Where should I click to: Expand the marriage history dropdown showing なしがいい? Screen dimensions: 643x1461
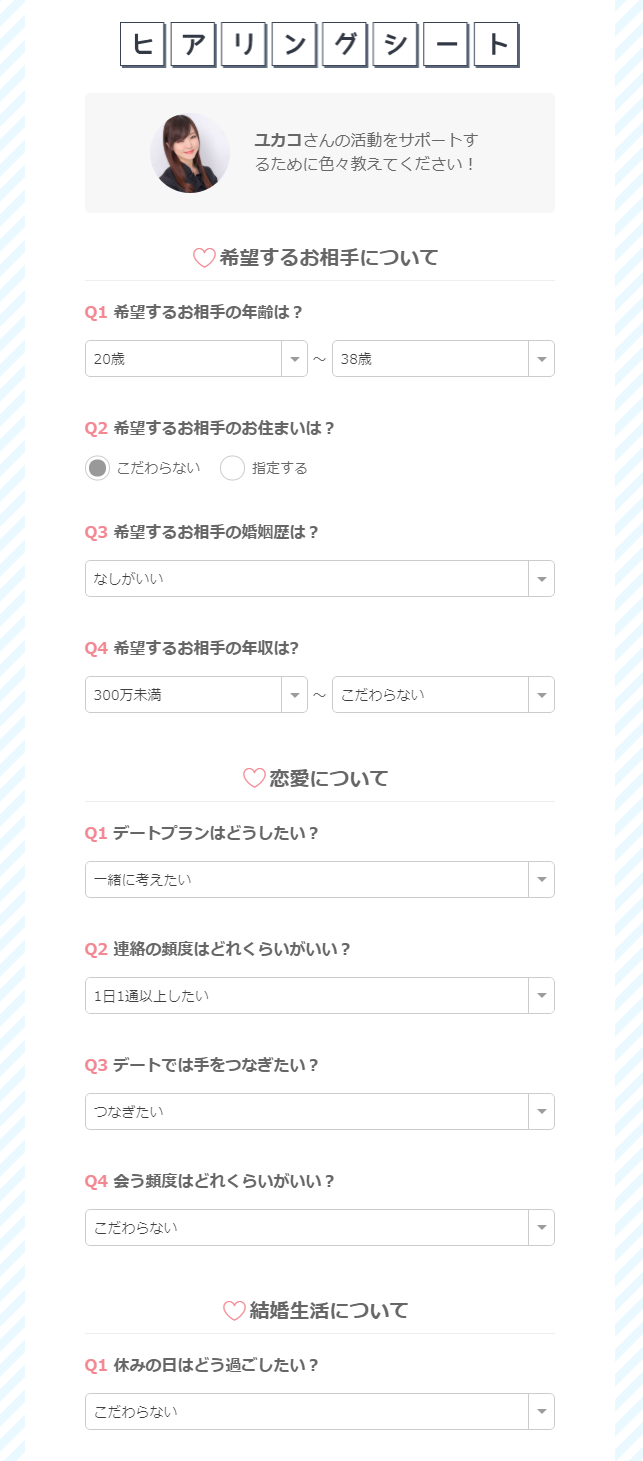click(320, 579)
